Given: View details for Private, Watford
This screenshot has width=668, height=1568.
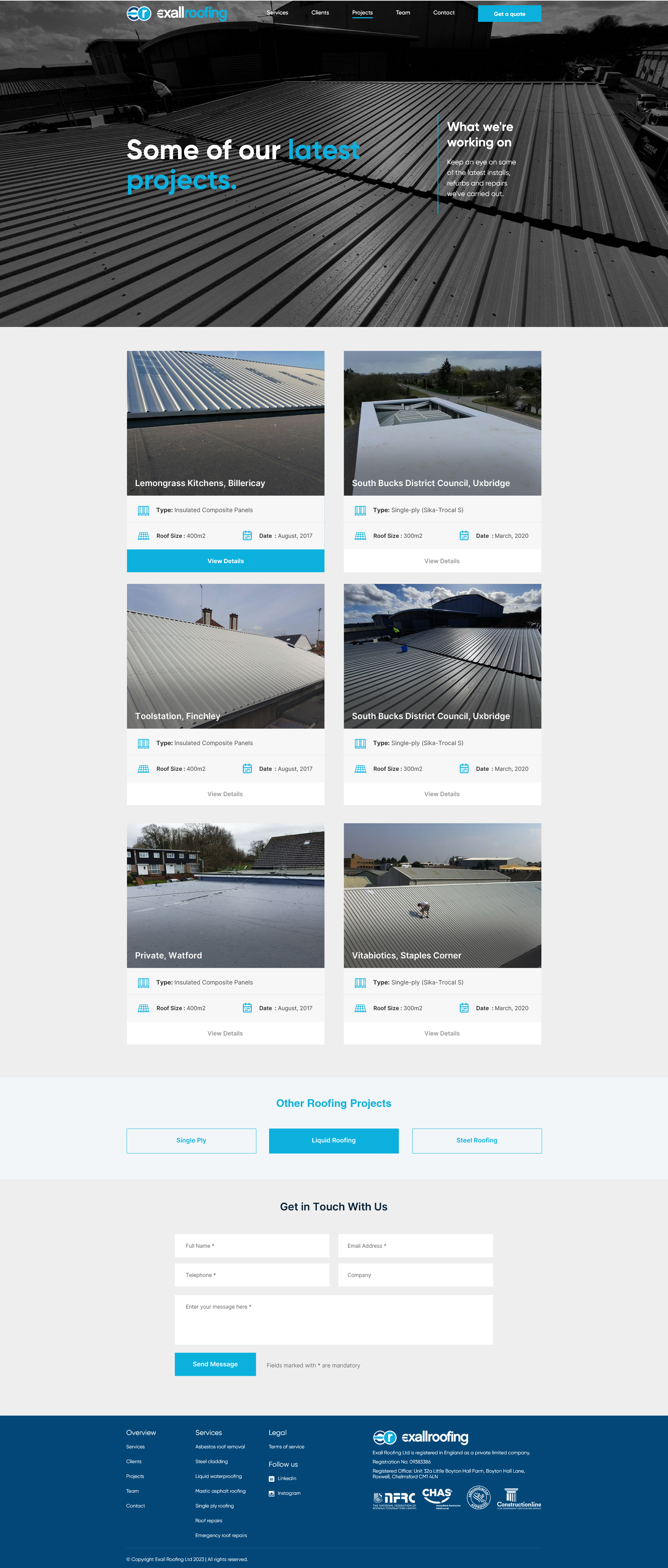Looking at the screenshot, I should pyautogui.click(x=225, y=1033).
